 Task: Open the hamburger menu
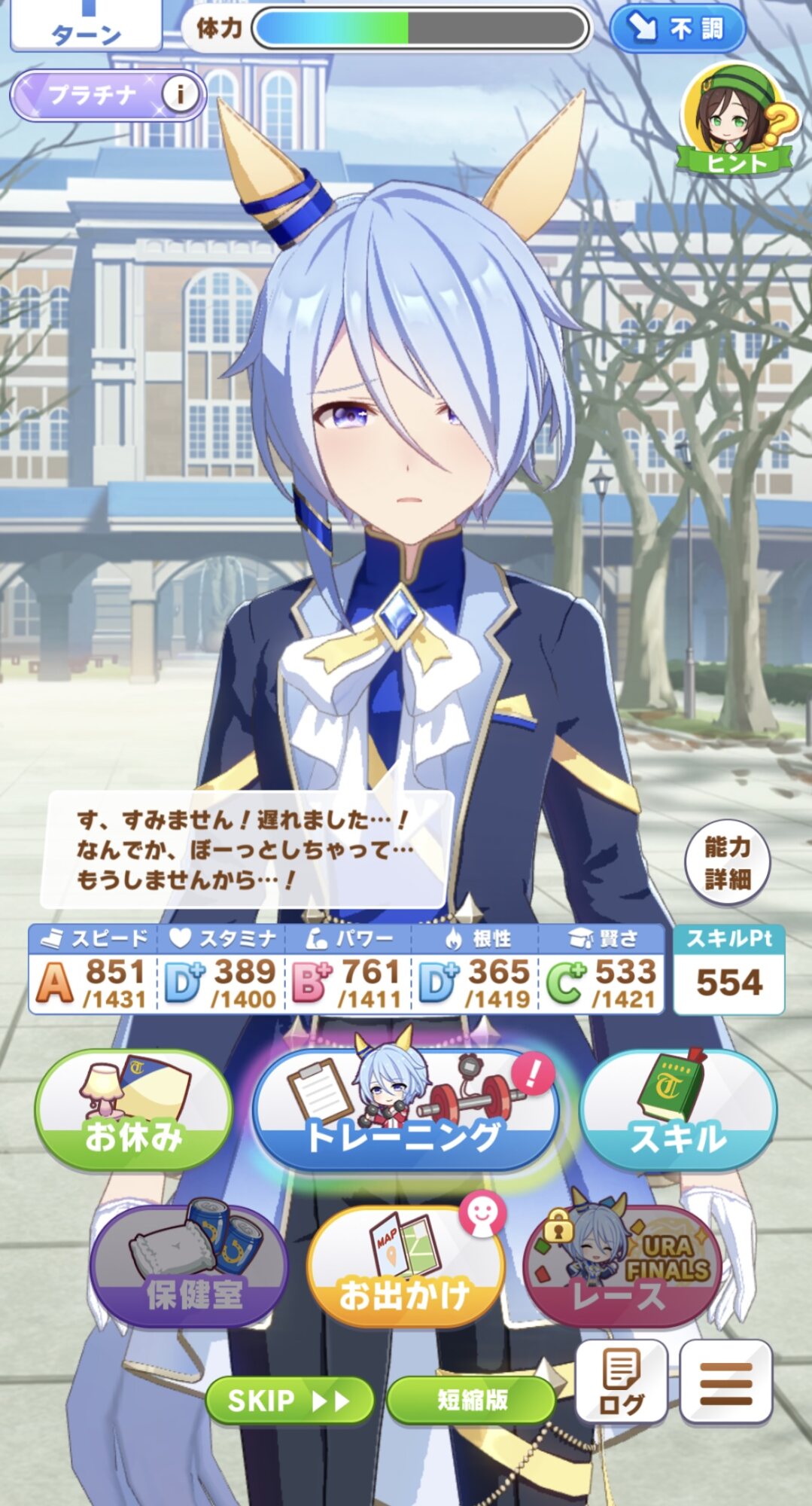pyautogui.click(x=726, y=1383)
